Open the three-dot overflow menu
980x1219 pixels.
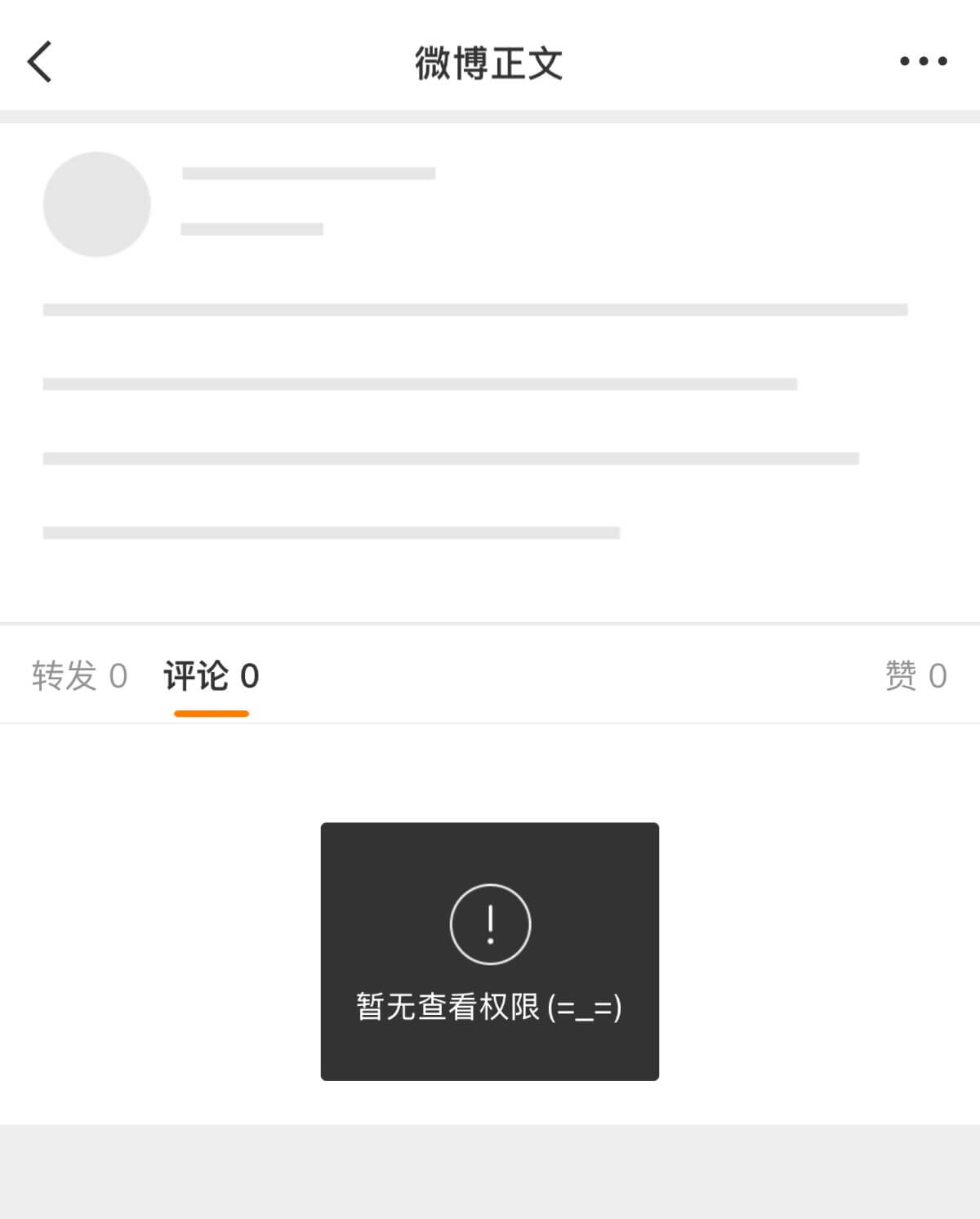(x=923, y=61)
